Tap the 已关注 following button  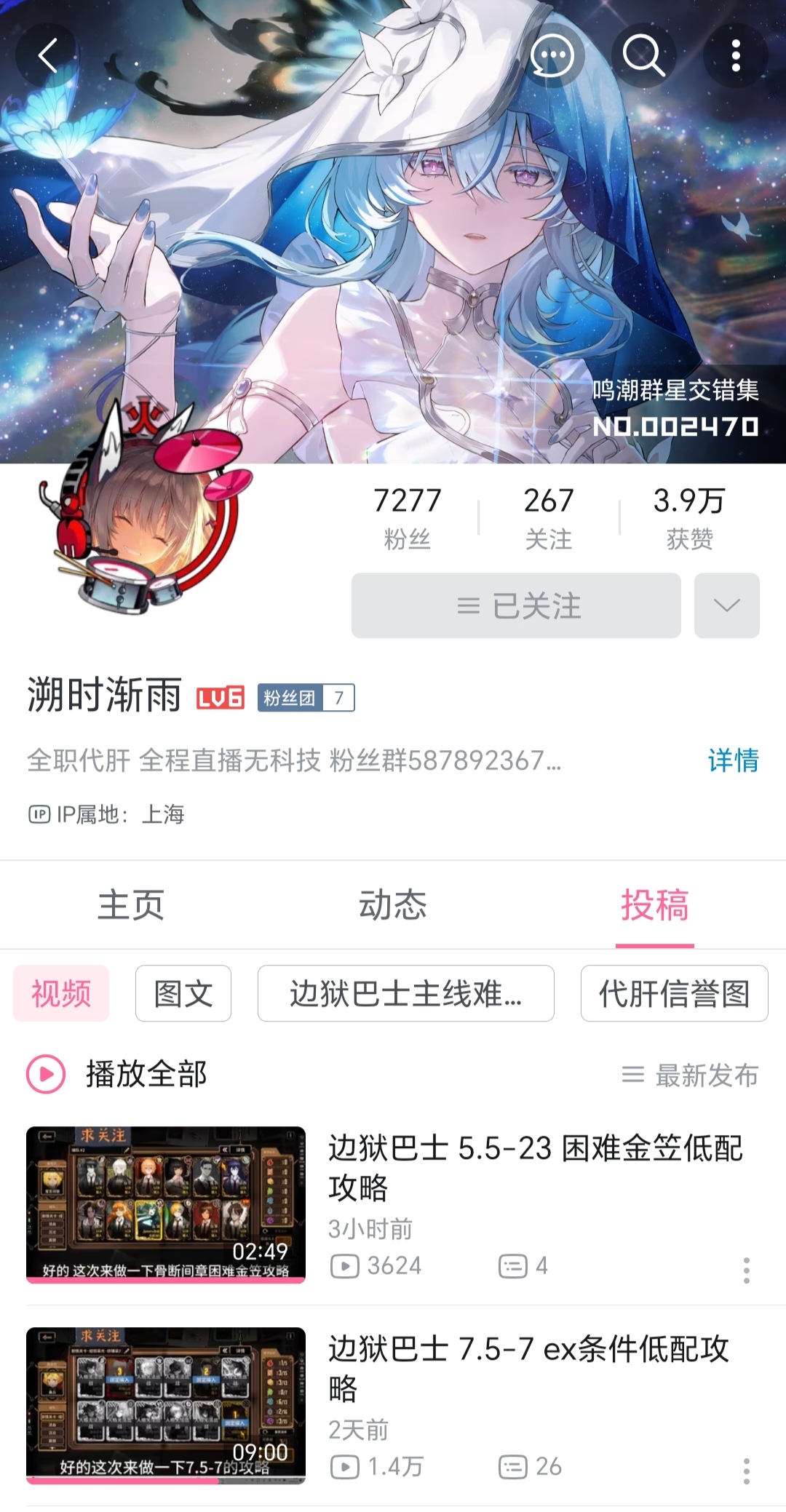tap(516, 605)
